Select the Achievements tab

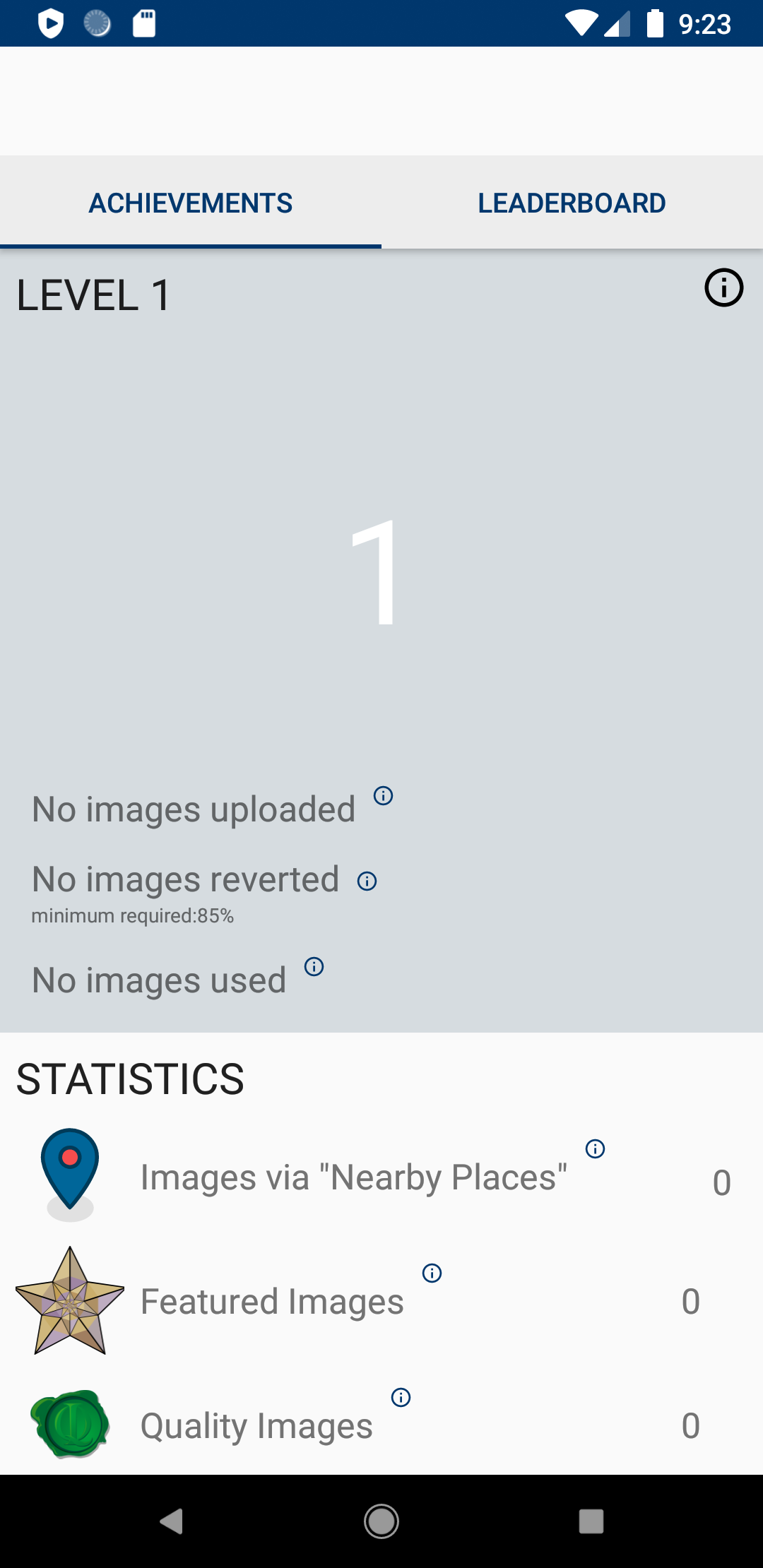pos(191,203)
